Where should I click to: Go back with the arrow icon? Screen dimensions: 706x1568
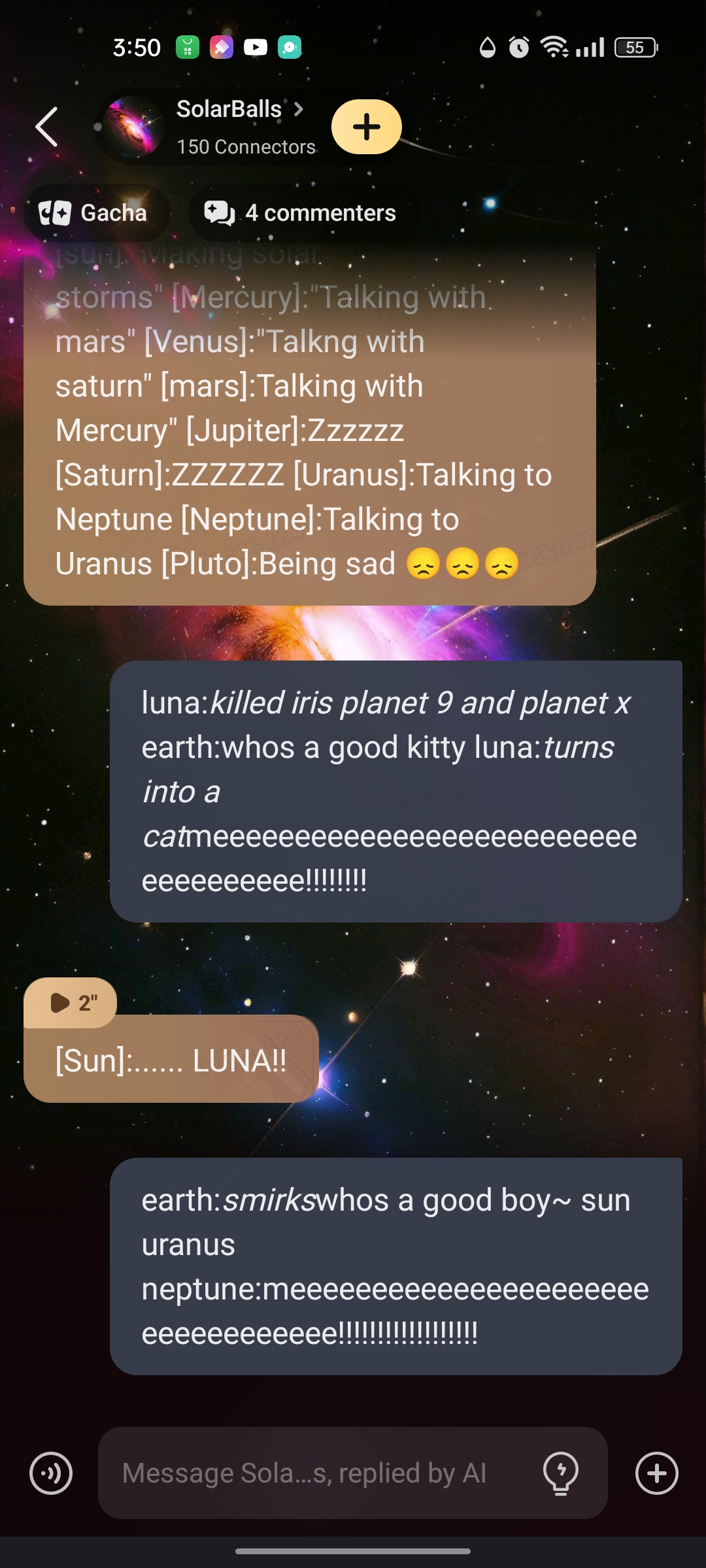tap(47, 127)
